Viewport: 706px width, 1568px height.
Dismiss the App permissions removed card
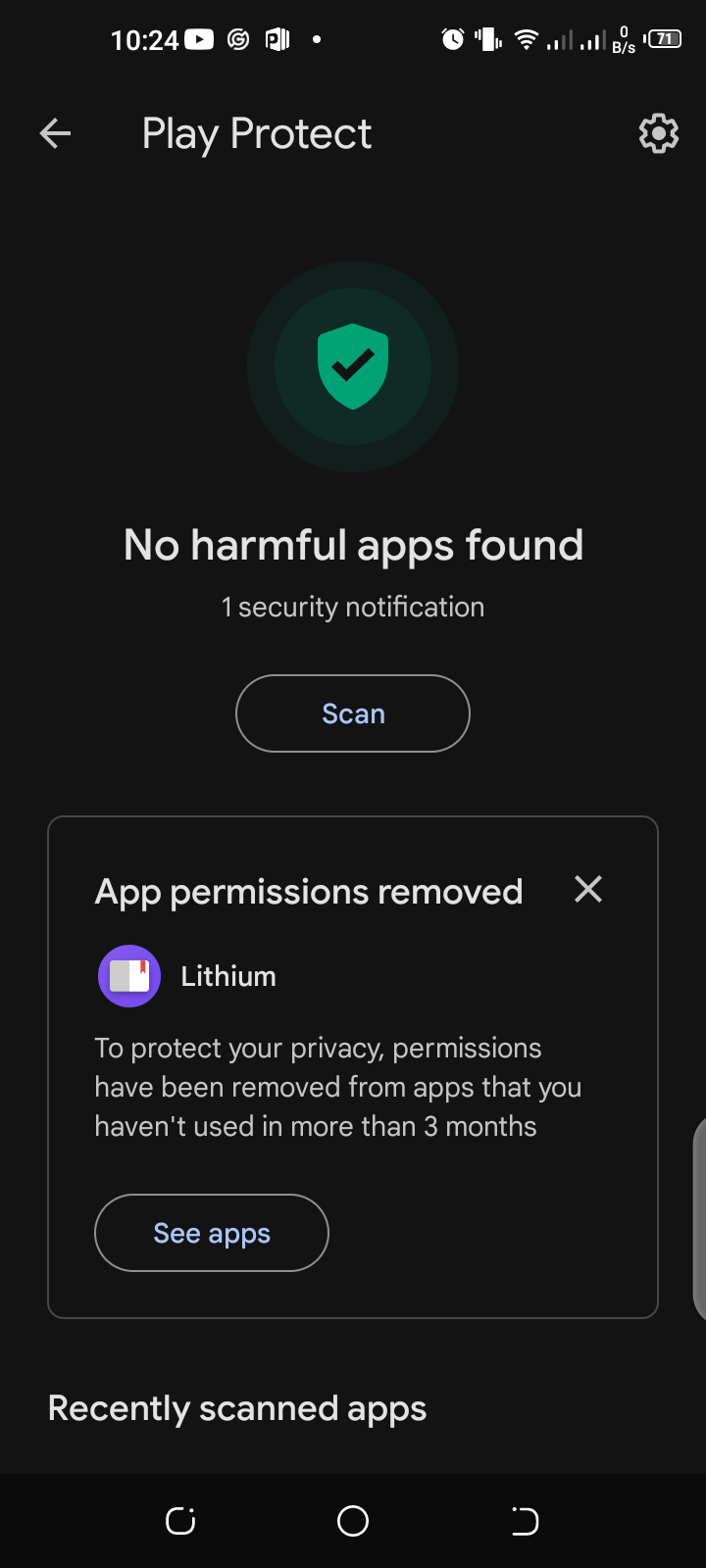pyautogui.click(x=588, y=890)
